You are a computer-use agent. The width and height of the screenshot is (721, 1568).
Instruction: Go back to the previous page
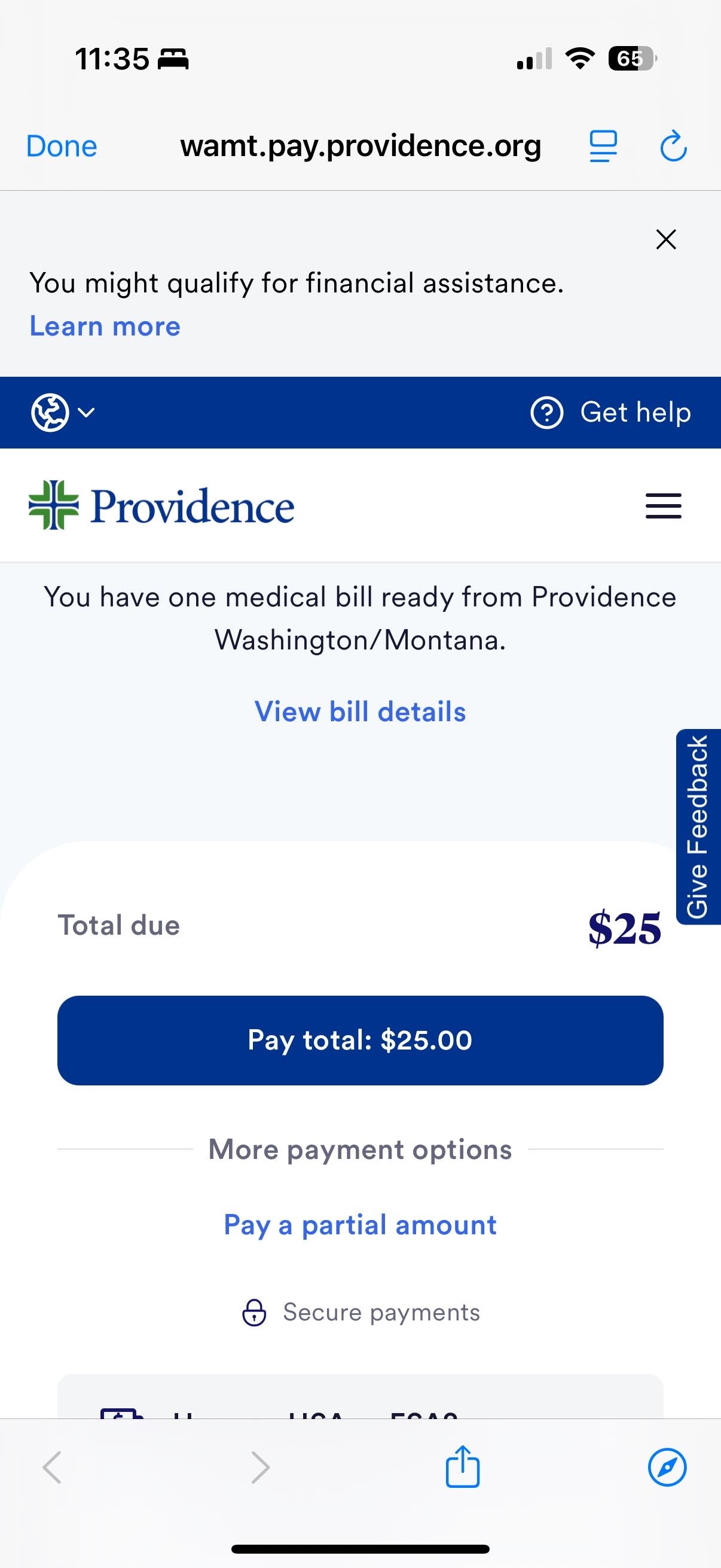pyautogui.click(x=53, y=1467)
